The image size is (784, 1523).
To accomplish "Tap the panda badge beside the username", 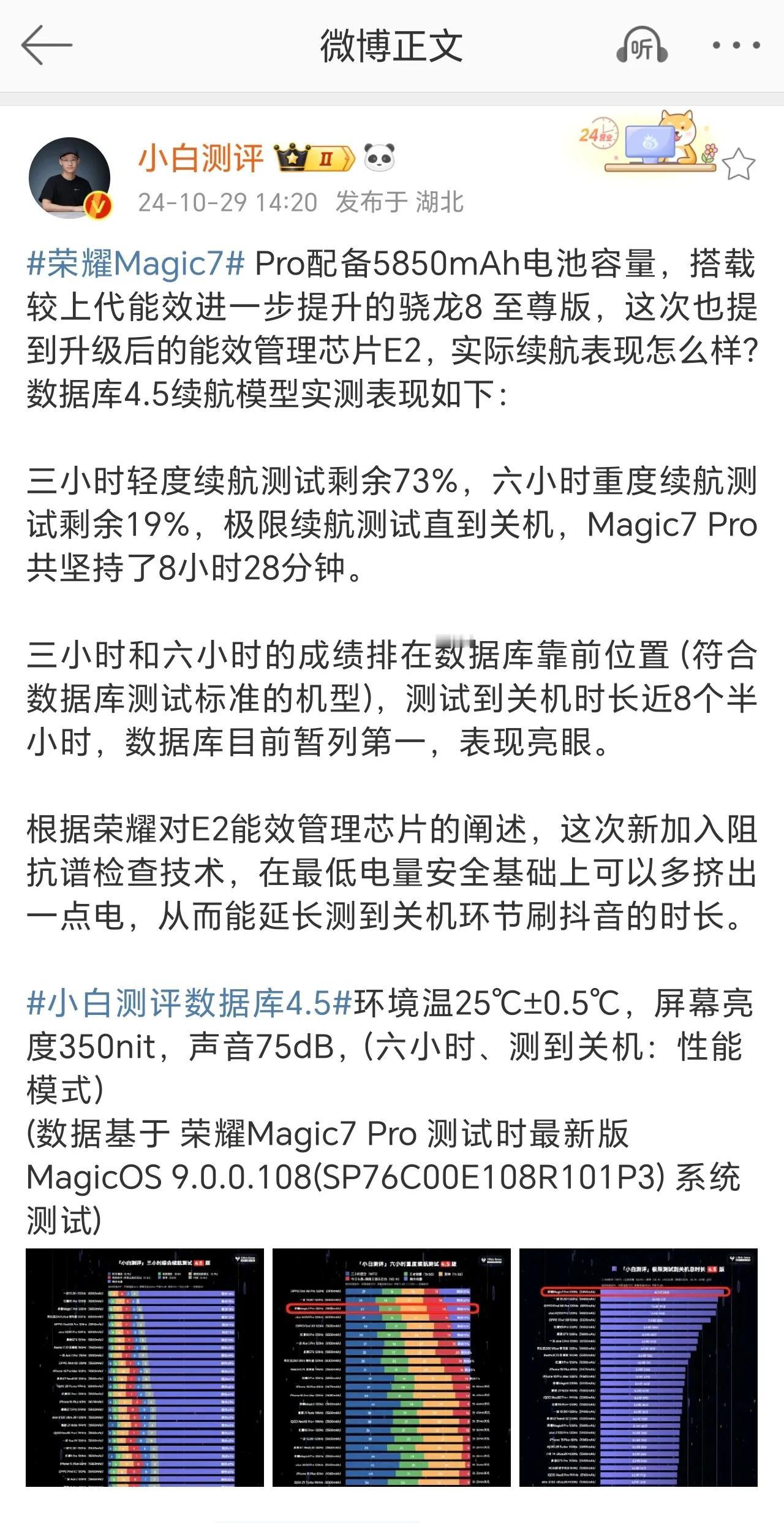I will pos(379,158).
